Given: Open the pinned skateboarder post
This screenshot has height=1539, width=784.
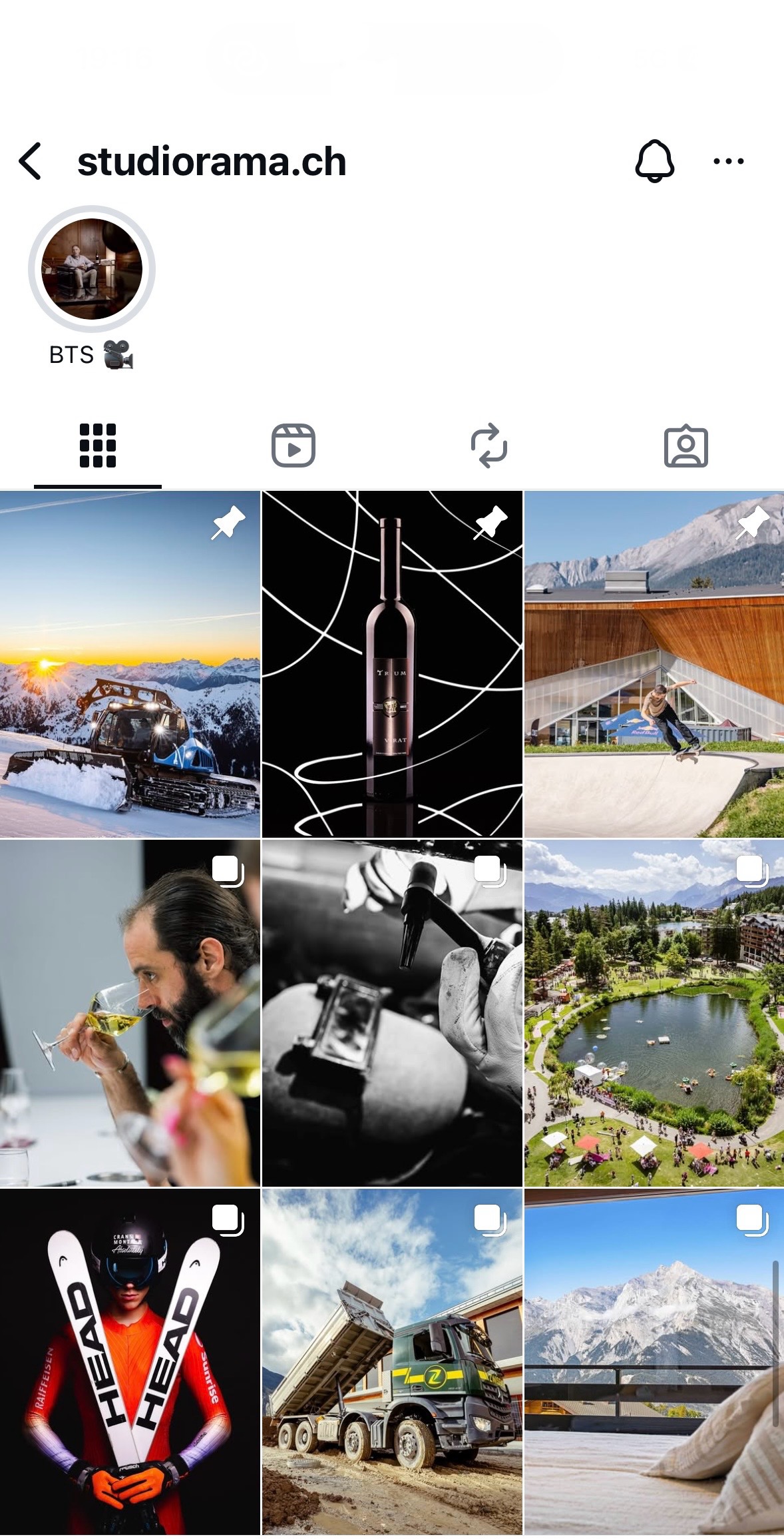Looking at the screenshot, I should click(x=654, y=664).
